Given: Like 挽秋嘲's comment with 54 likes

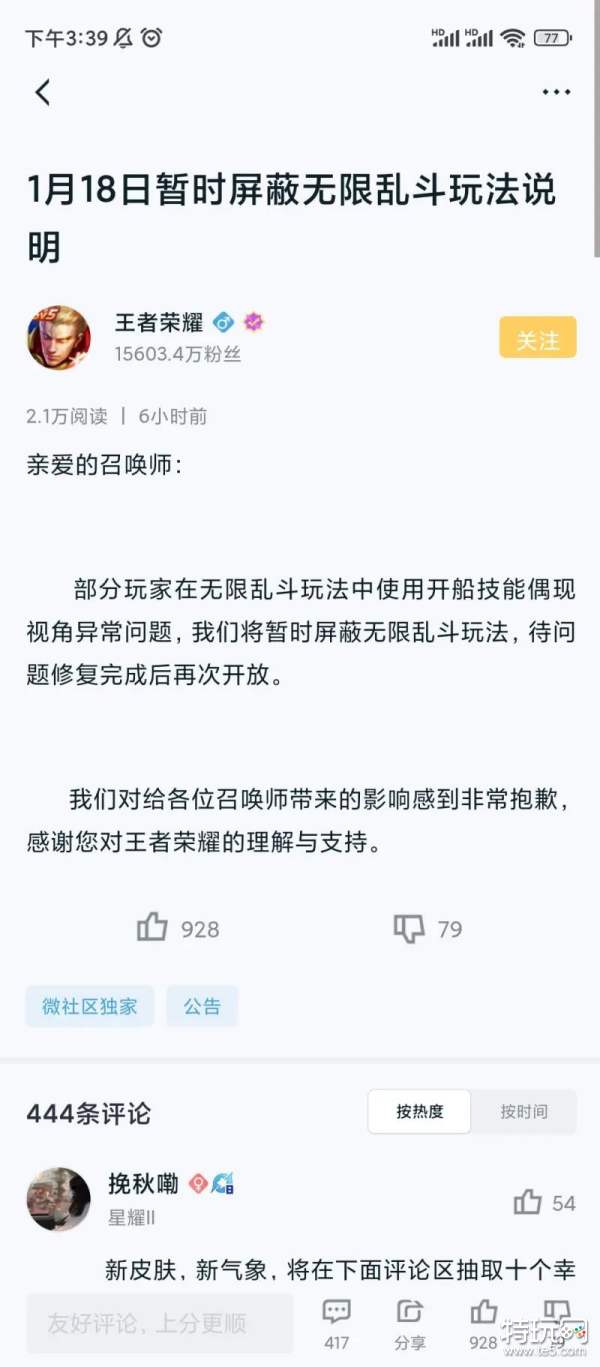Looking at the screenshot, I should tap(528, 1202).
